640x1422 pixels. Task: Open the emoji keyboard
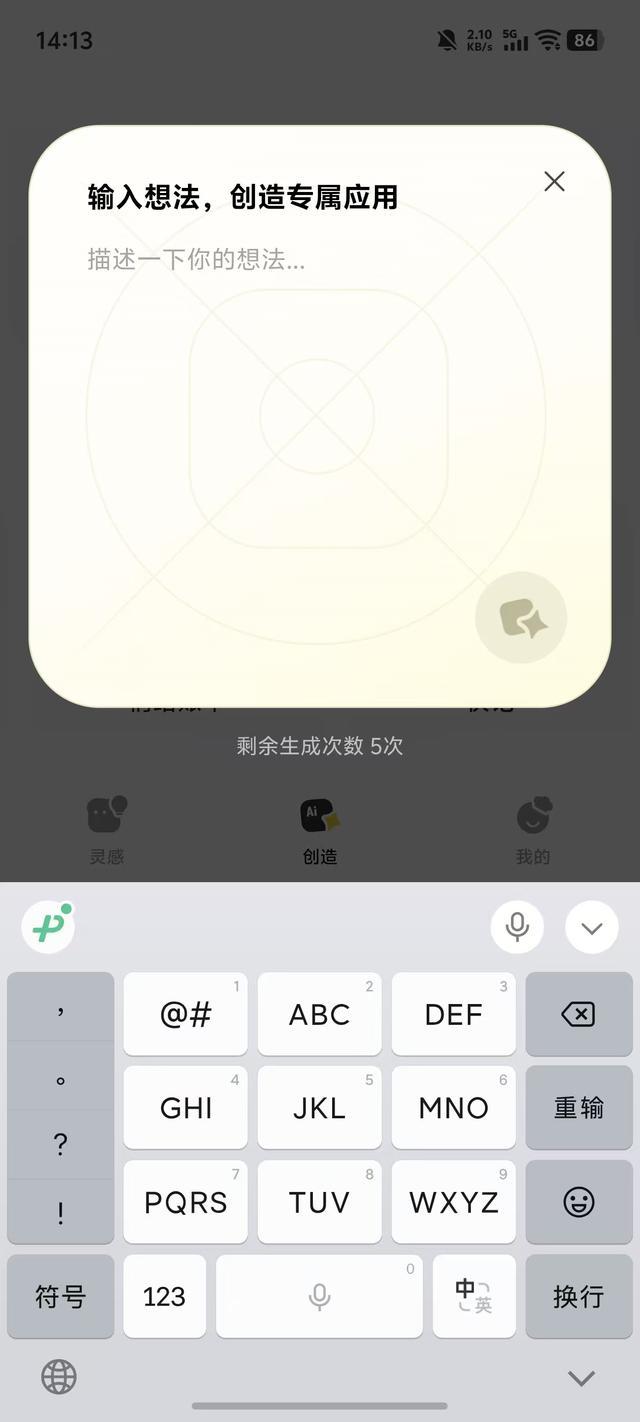coord(578,1202)
